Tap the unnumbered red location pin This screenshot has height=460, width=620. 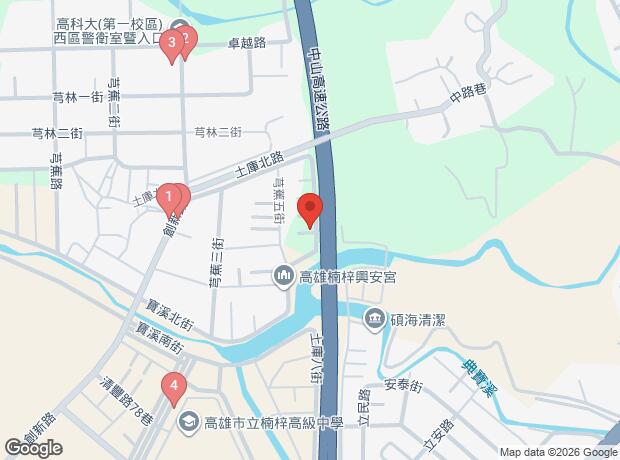coord(310,207)
